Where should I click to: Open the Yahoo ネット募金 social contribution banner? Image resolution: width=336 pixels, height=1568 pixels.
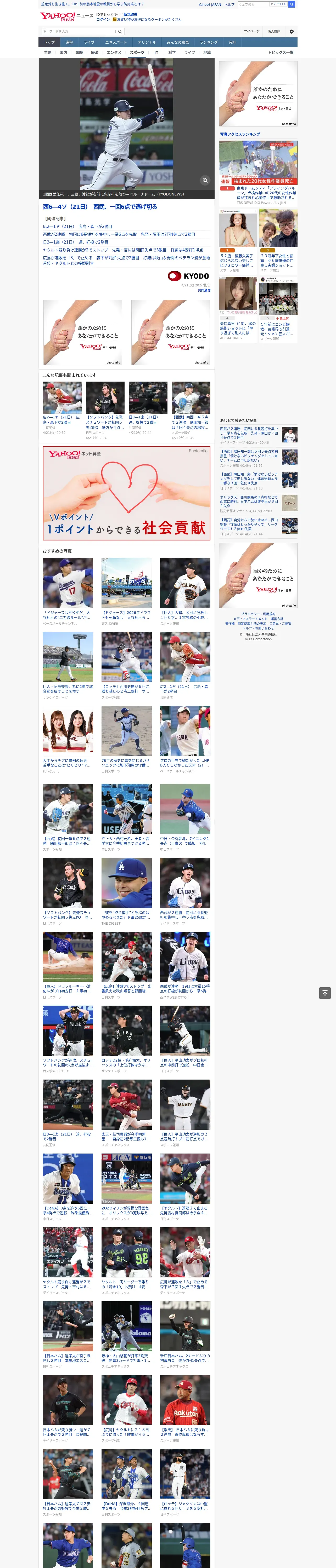tap(126, 492)
